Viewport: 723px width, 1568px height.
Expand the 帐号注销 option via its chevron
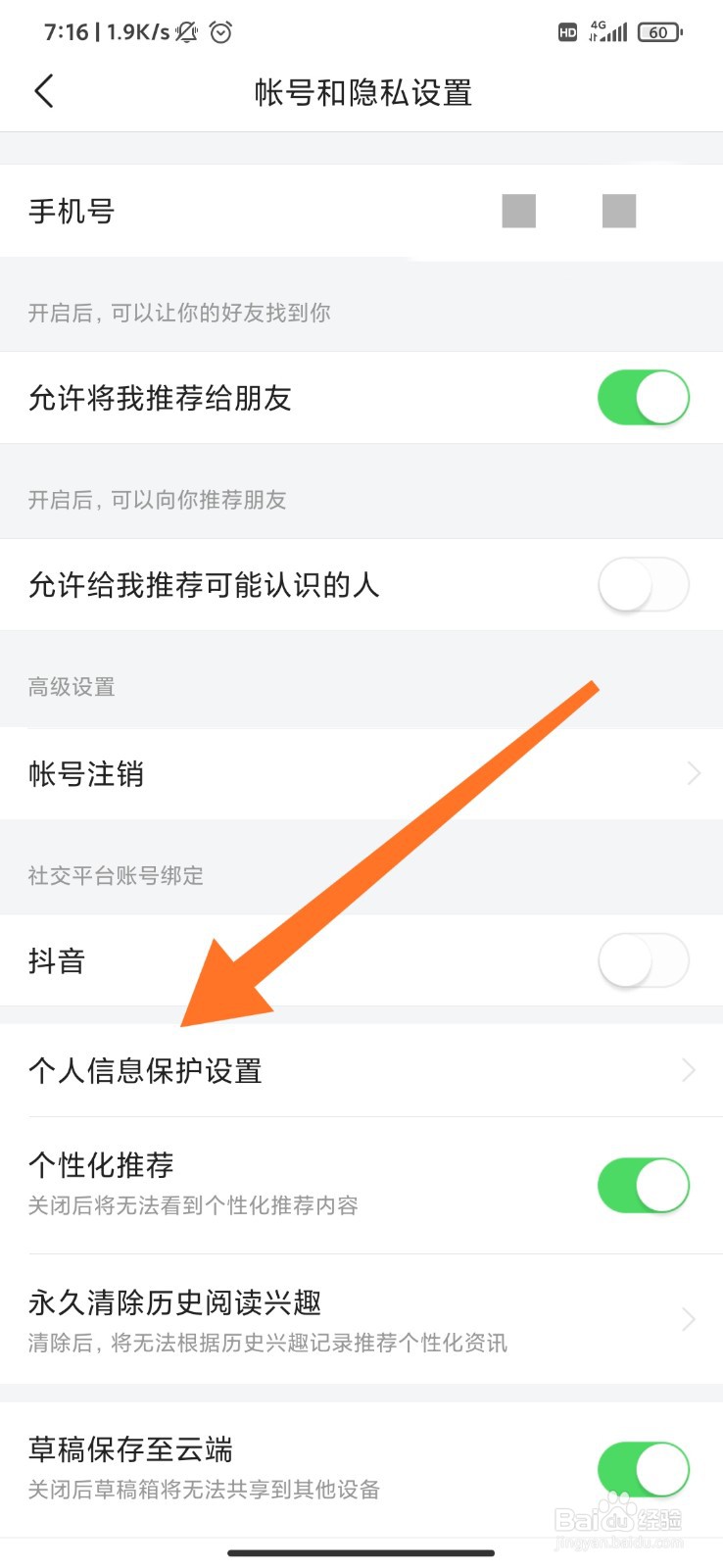click(693, 773)
